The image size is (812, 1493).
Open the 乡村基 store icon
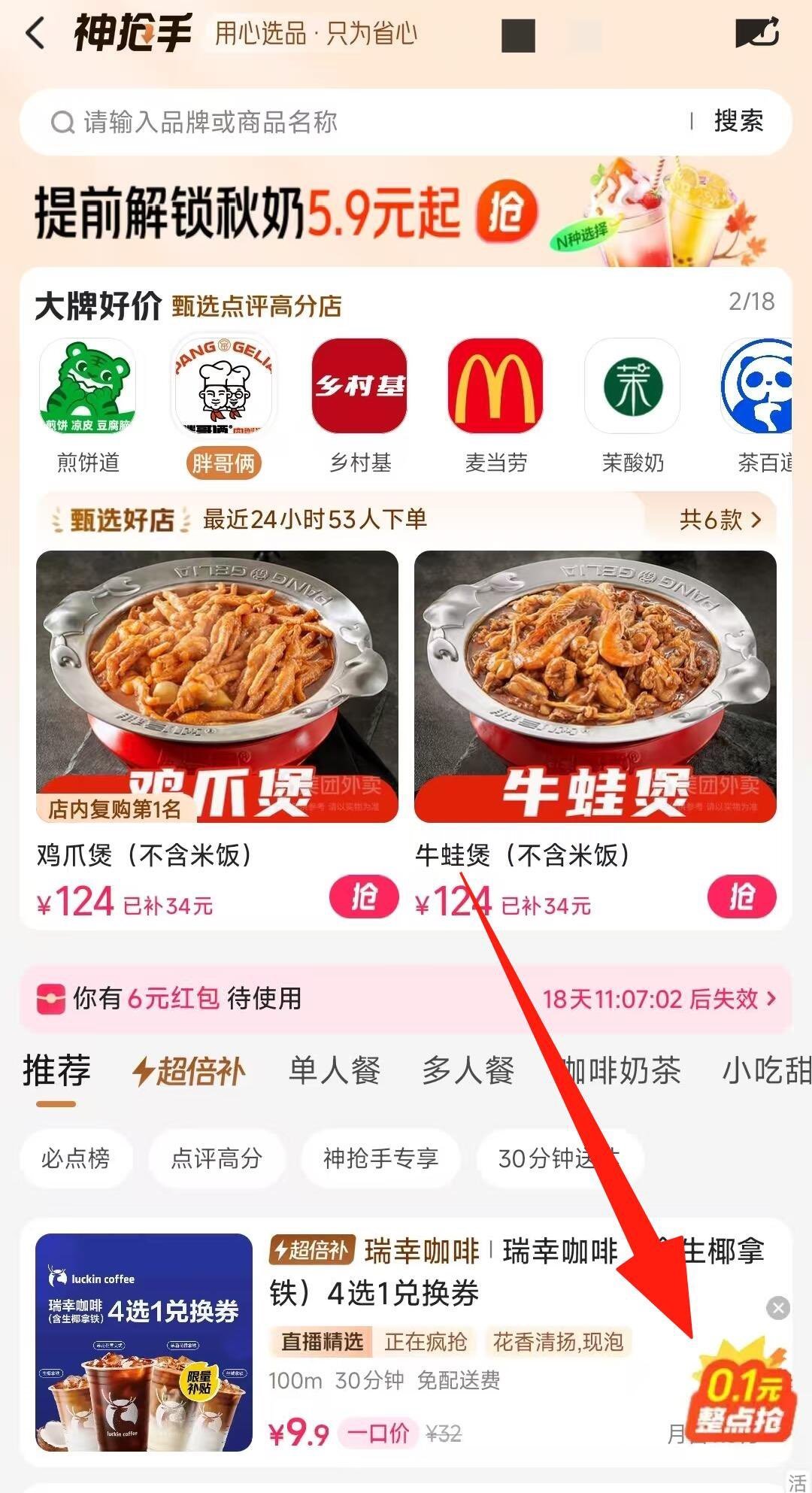pos(361,388)
